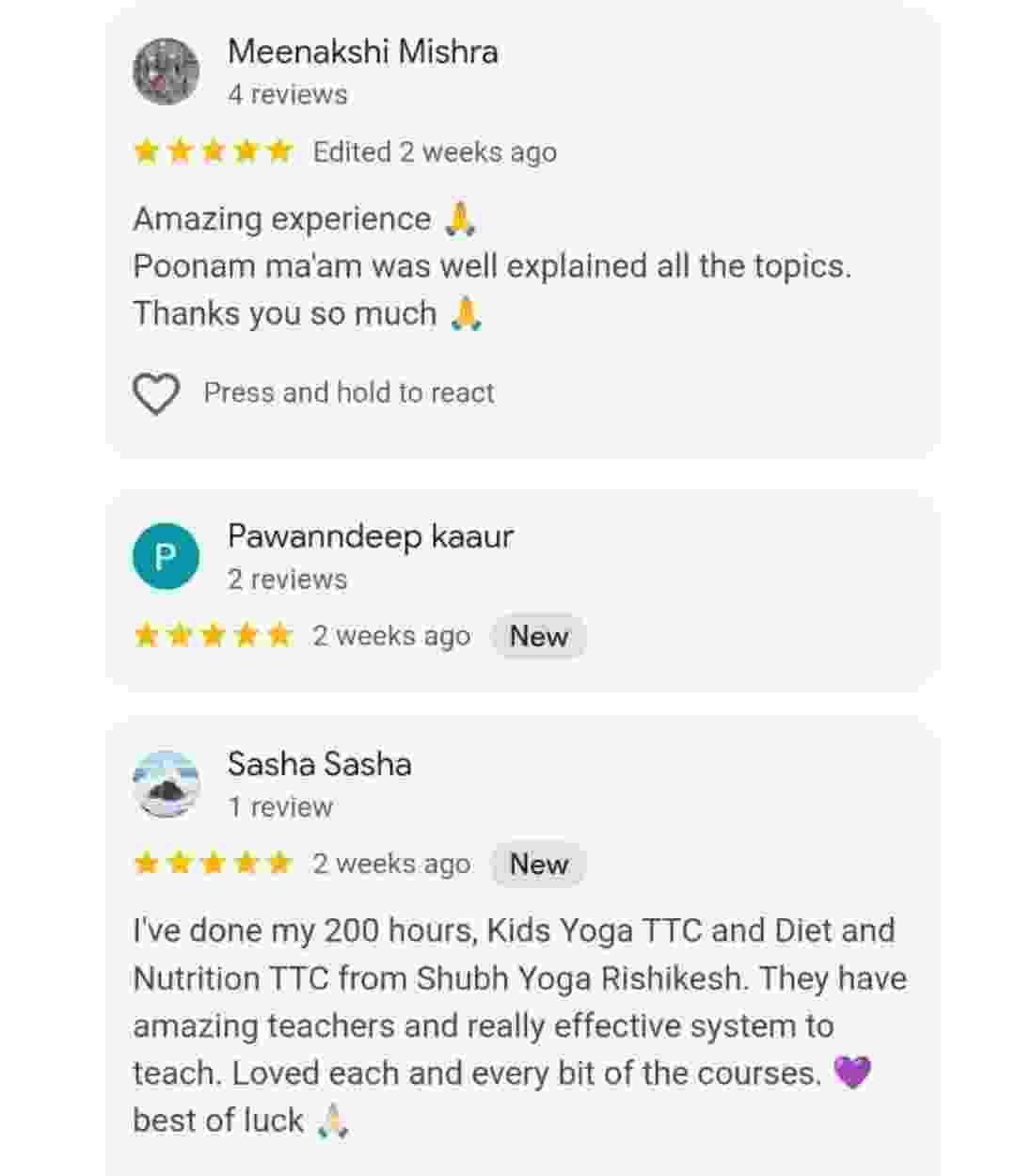Open Meenakshi Mishra's profile picture
The image size is (1016, 1176).
click(166, 72)
